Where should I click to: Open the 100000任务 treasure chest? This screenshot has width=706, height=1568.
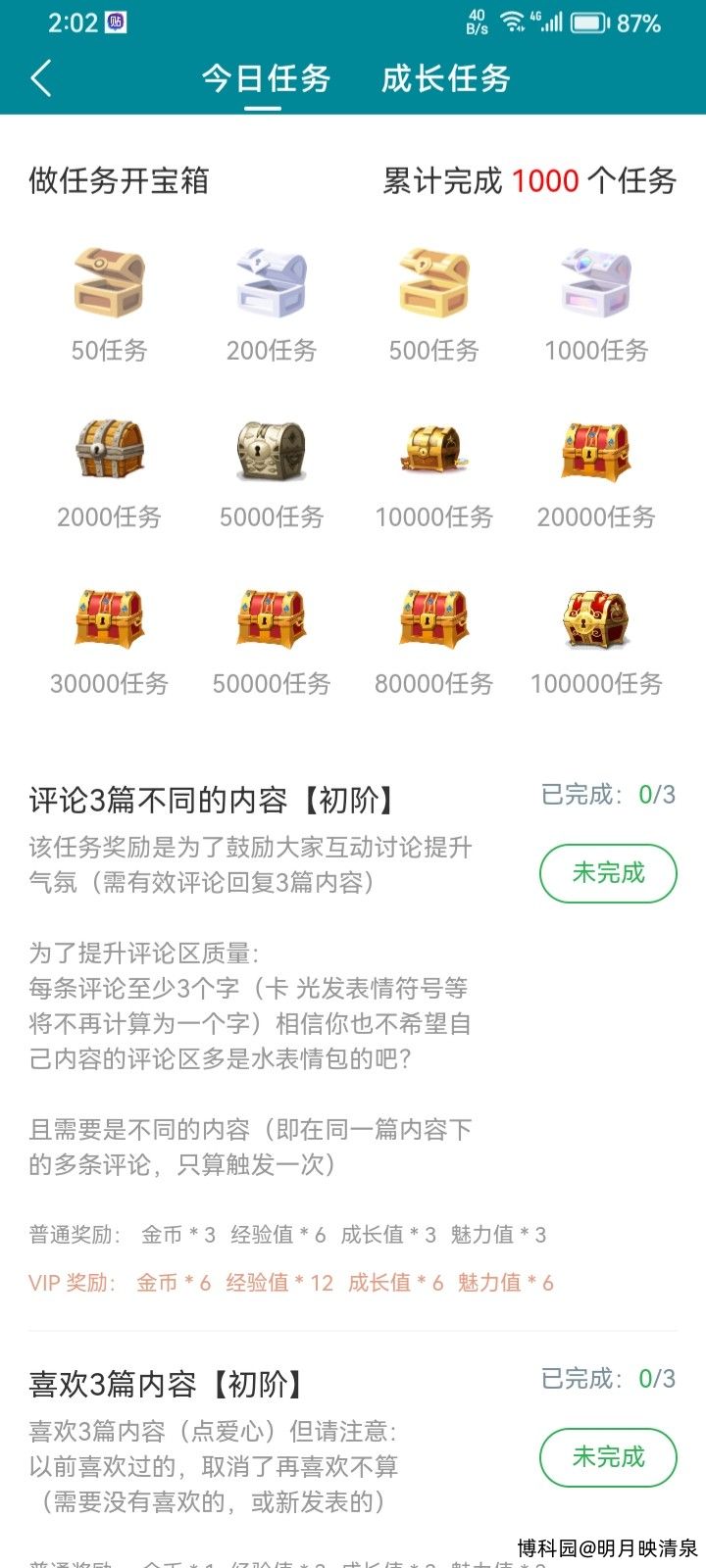click(596, 618)
